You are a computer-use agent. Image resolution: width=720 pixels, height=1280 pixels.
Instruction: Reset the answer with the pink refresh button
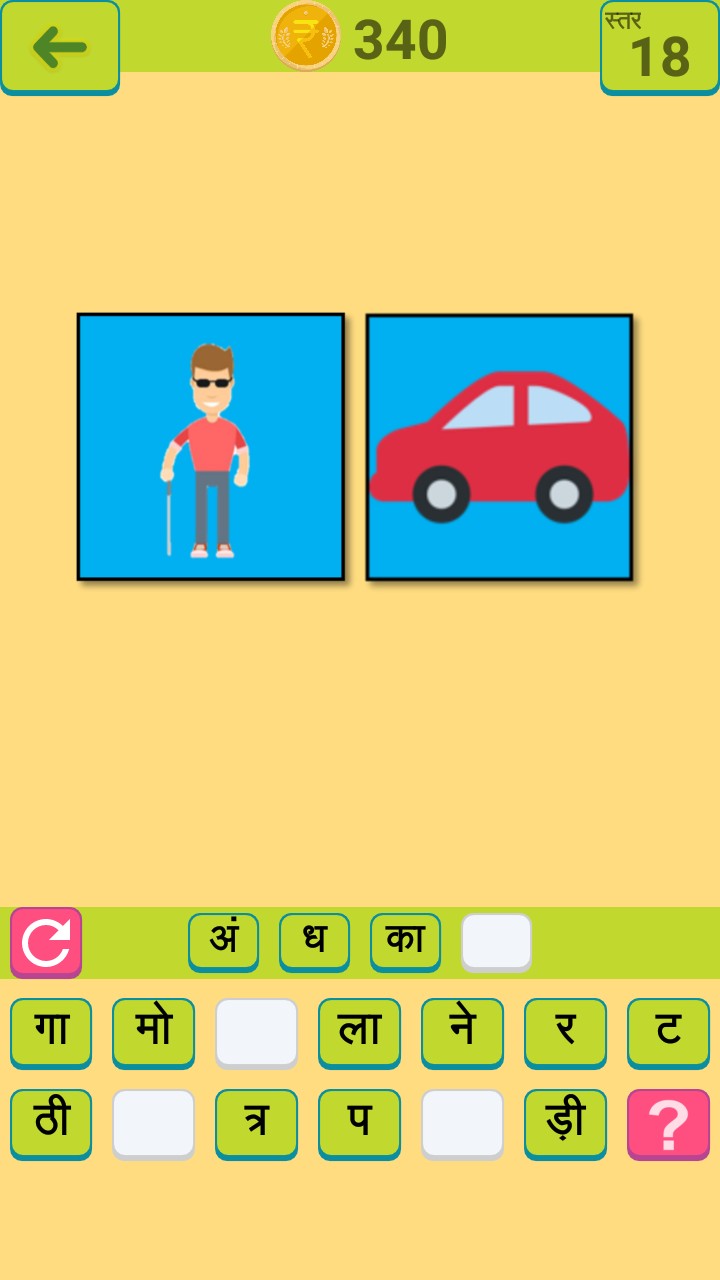click(x=46, y=942)
